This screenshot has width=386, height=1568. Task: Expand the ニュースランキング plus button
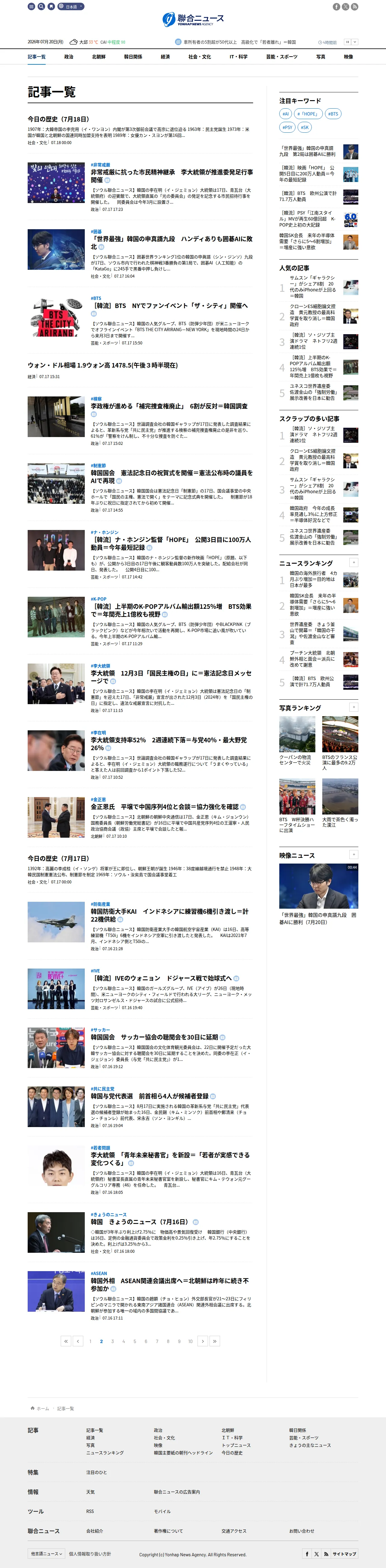click(x=354, y=562)
